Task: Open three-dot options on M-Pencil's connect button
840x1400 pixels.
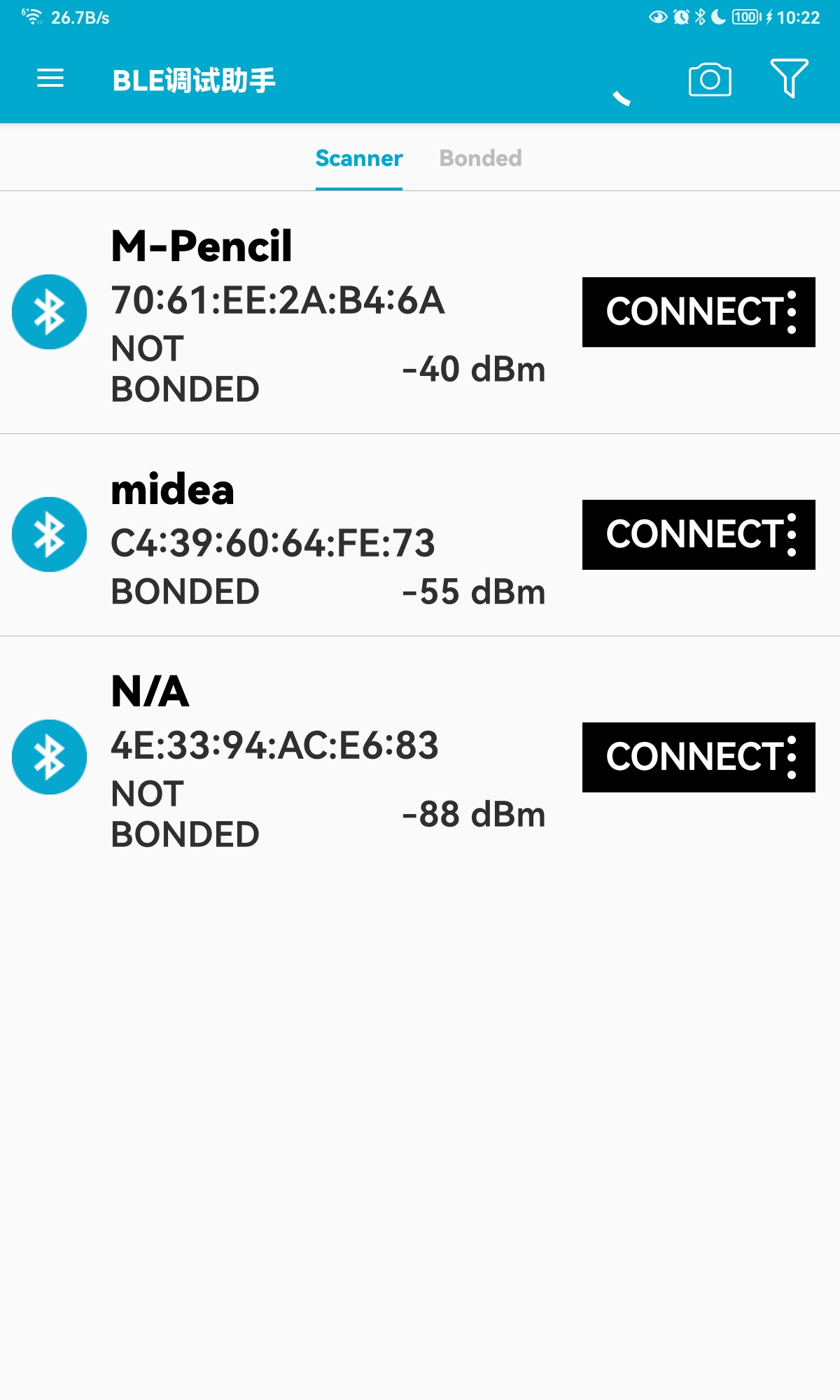Action: 792,312
